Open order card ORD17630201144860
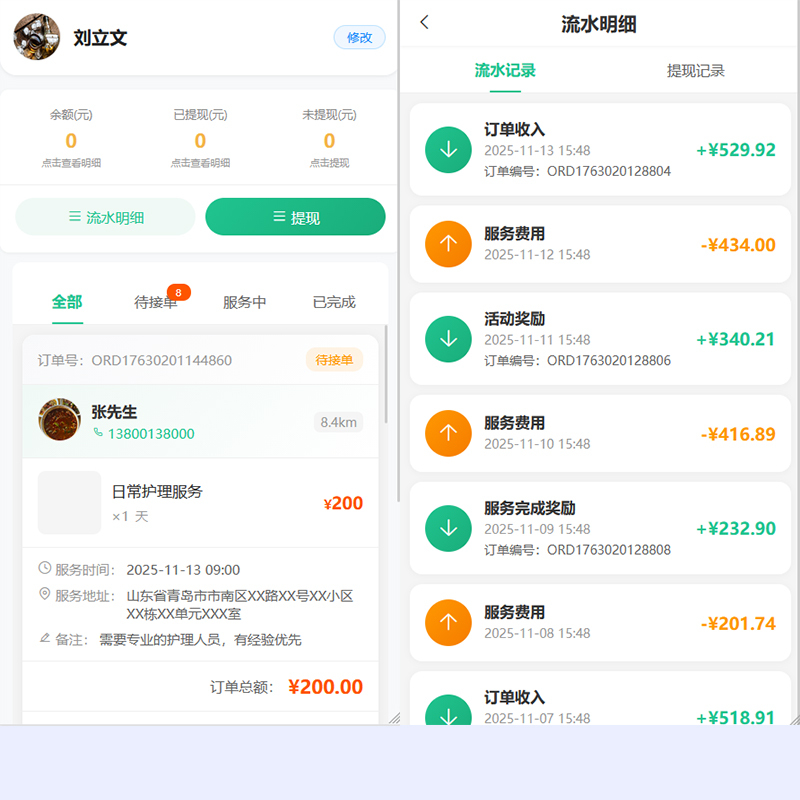 [200, 360]
